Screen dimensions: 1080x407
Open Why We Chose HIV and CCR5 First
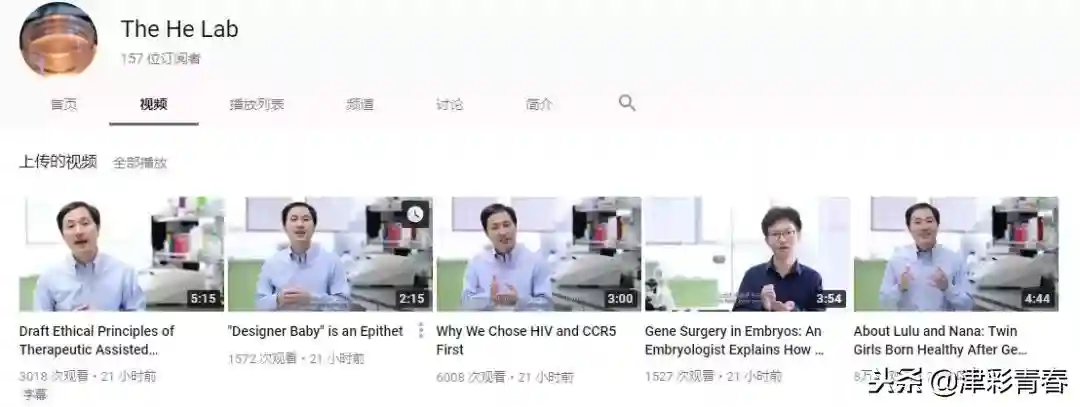tap(539, 254)
